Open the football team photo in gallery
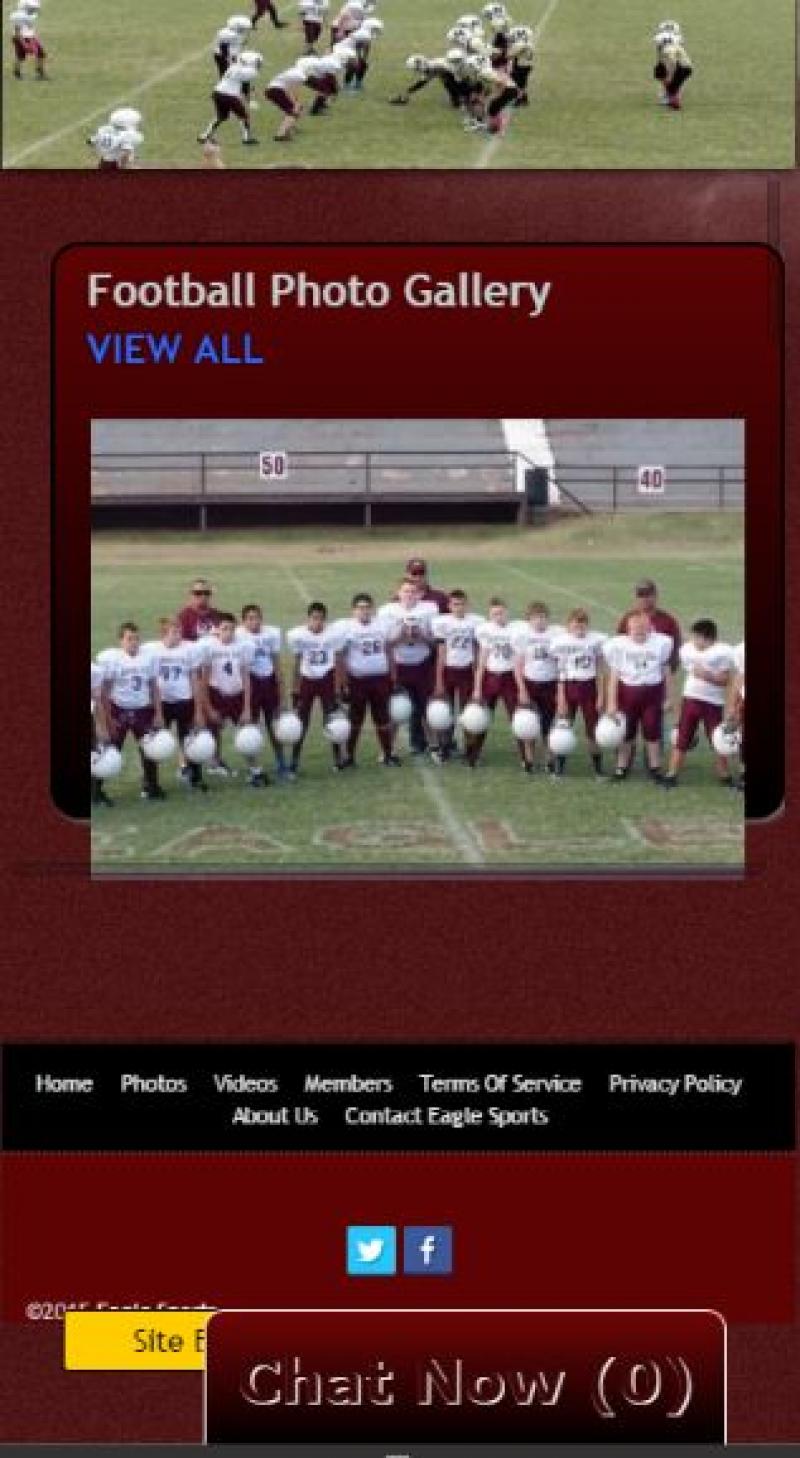800x1458 pixels. [417, 647]
